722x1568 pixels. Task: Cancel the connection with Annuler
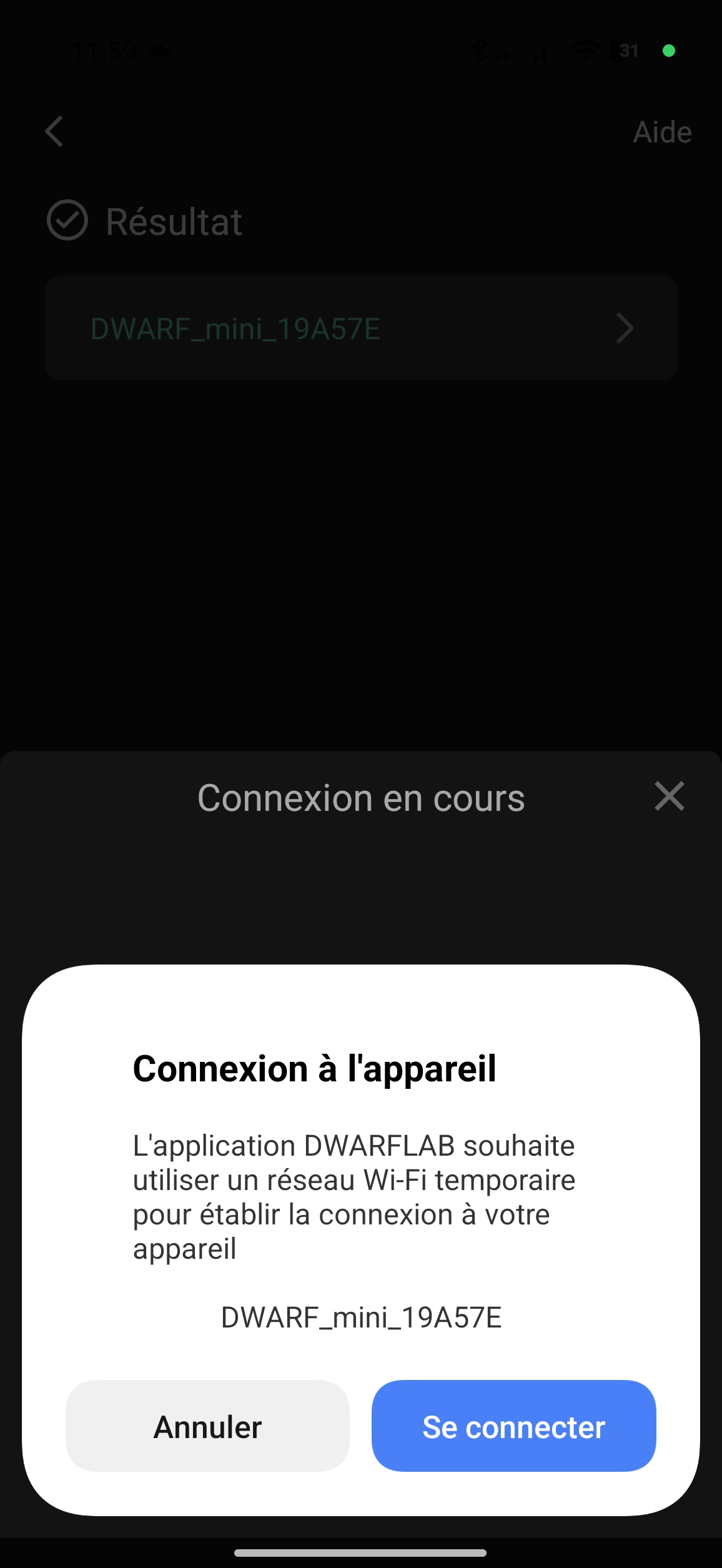[x=207, y=1427]
